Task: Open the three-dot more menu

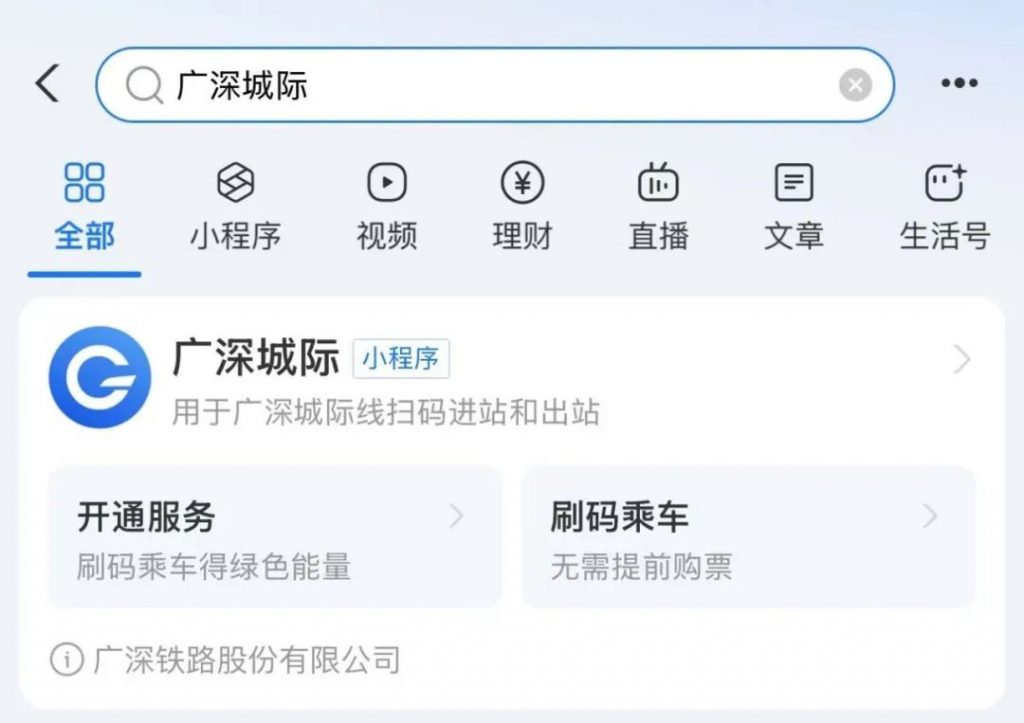Action: 959,83
